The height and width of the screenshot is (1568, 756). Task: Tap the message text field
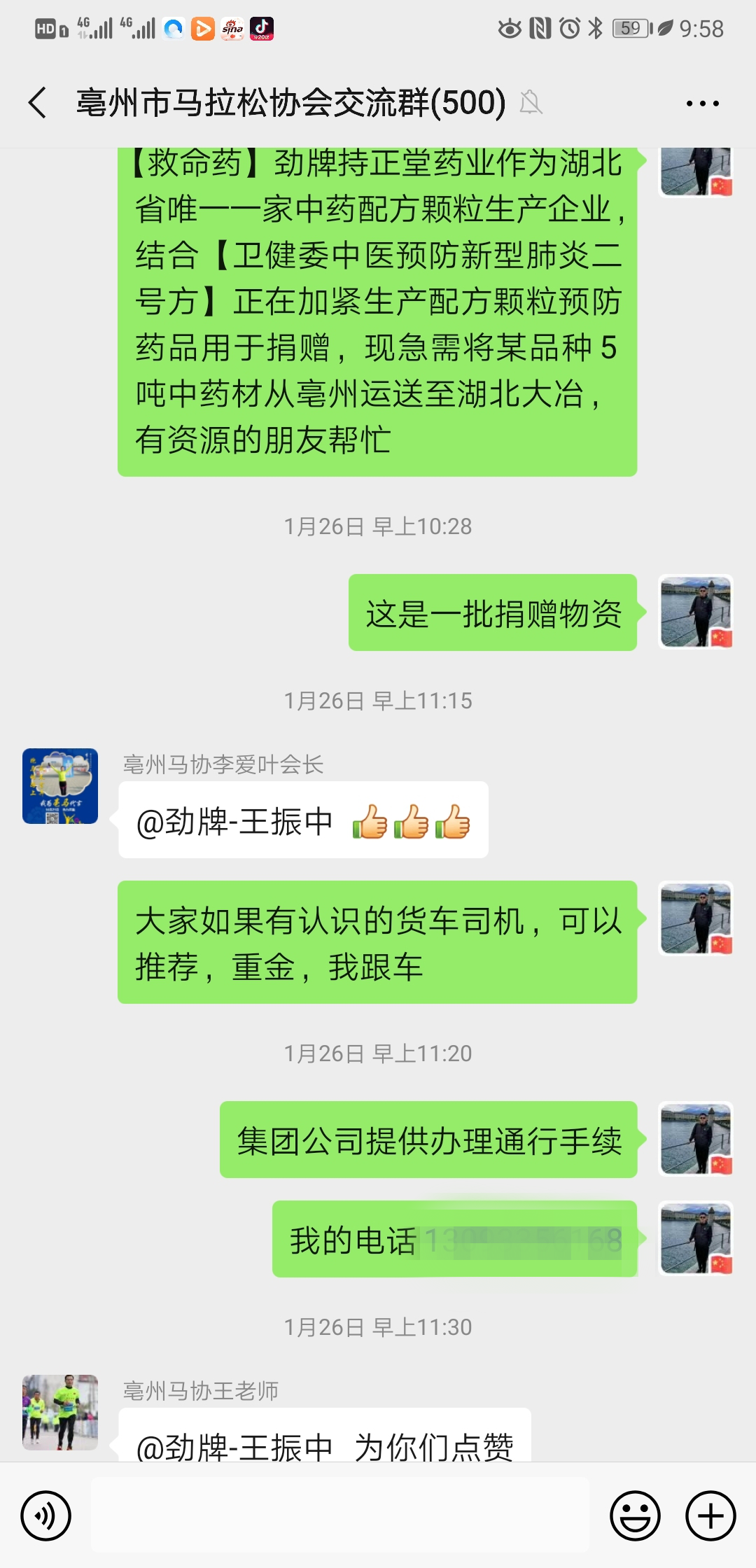(x=340, y=1515)
